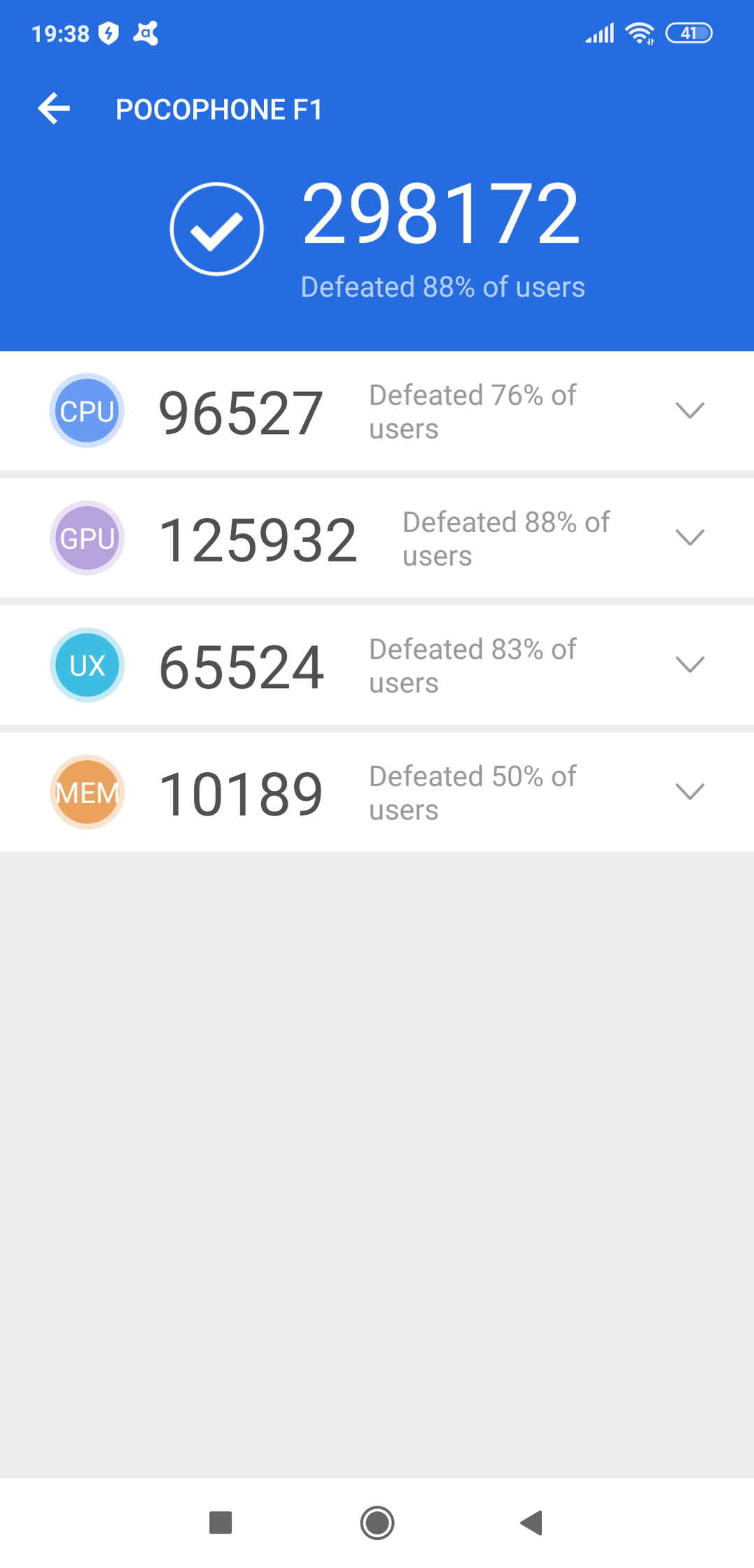
Task: Expand the GPU score breakdown chevron
Action: point(690,538)
